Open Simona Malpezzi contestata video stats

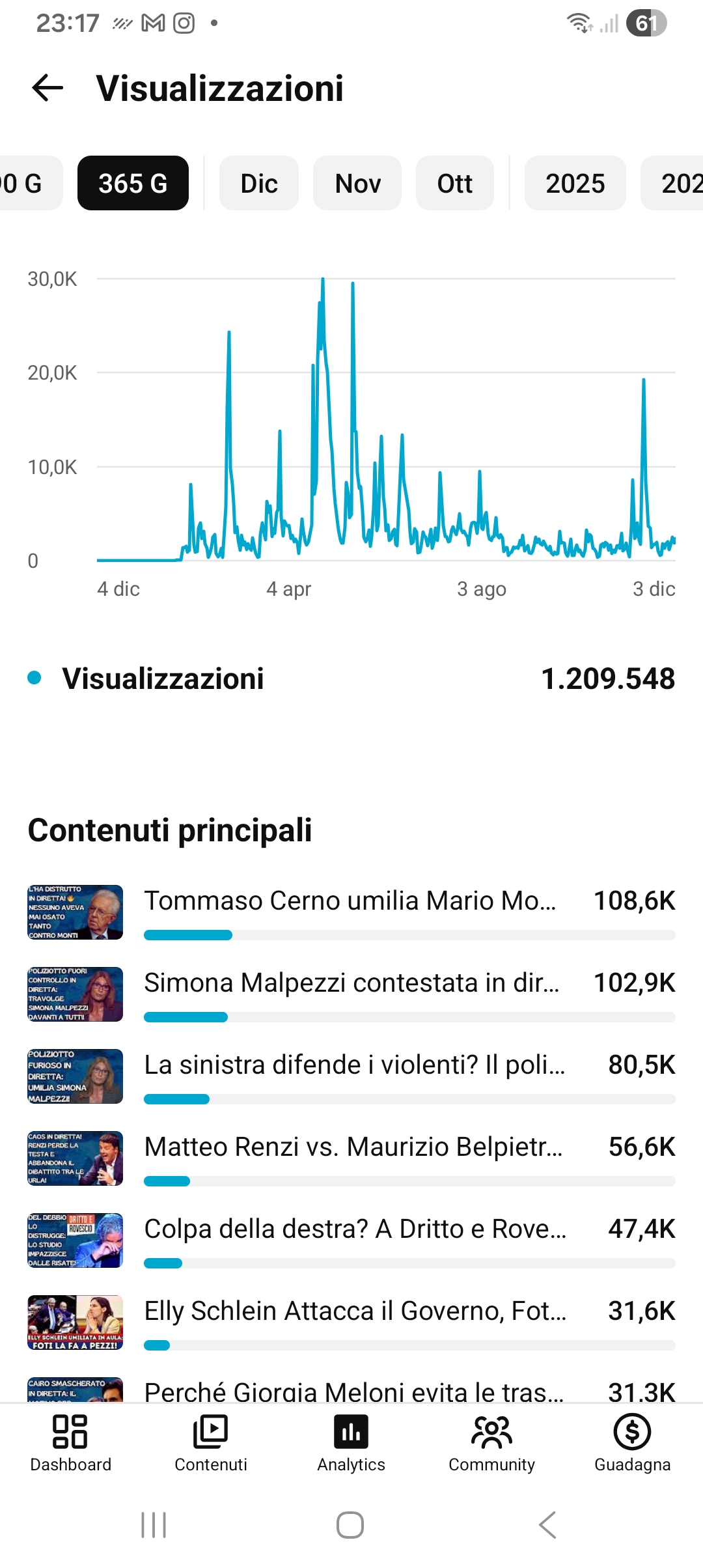point(350,984)
